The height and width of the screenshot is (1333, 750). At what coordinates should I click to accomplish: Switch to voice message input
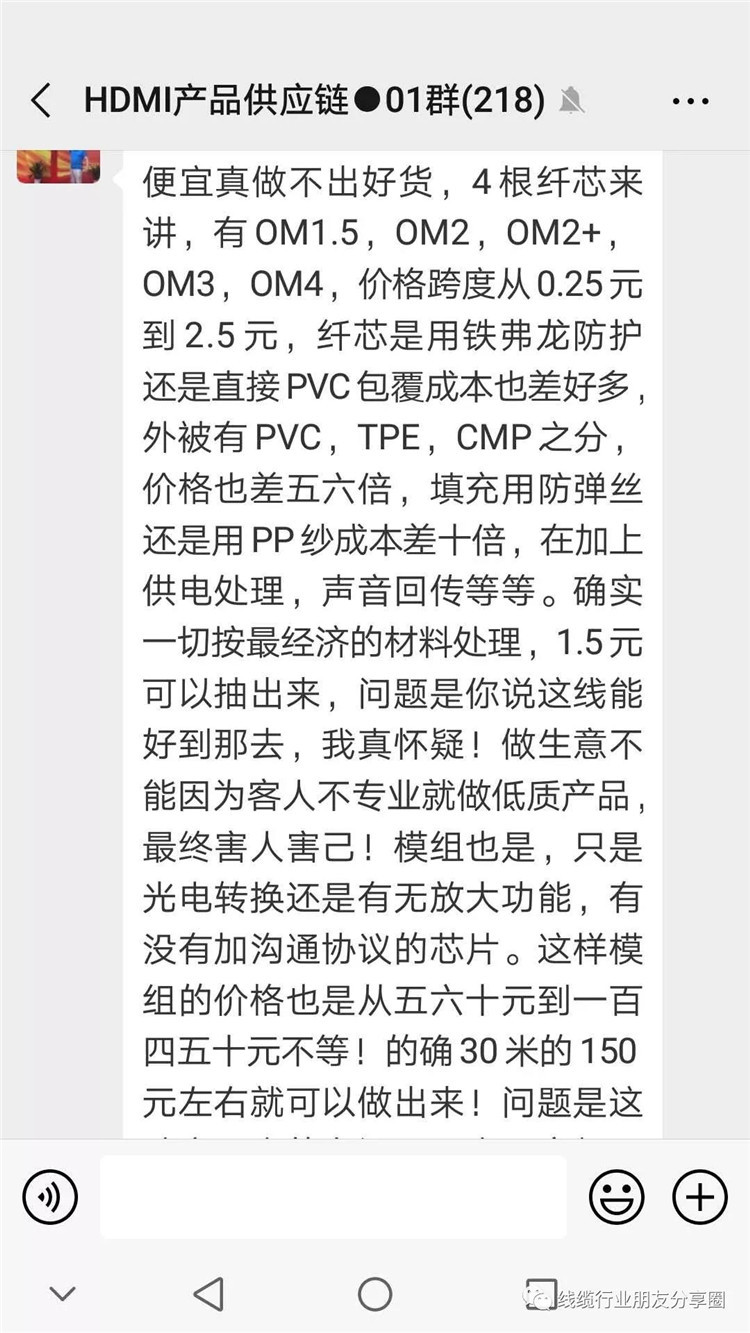50,1196
